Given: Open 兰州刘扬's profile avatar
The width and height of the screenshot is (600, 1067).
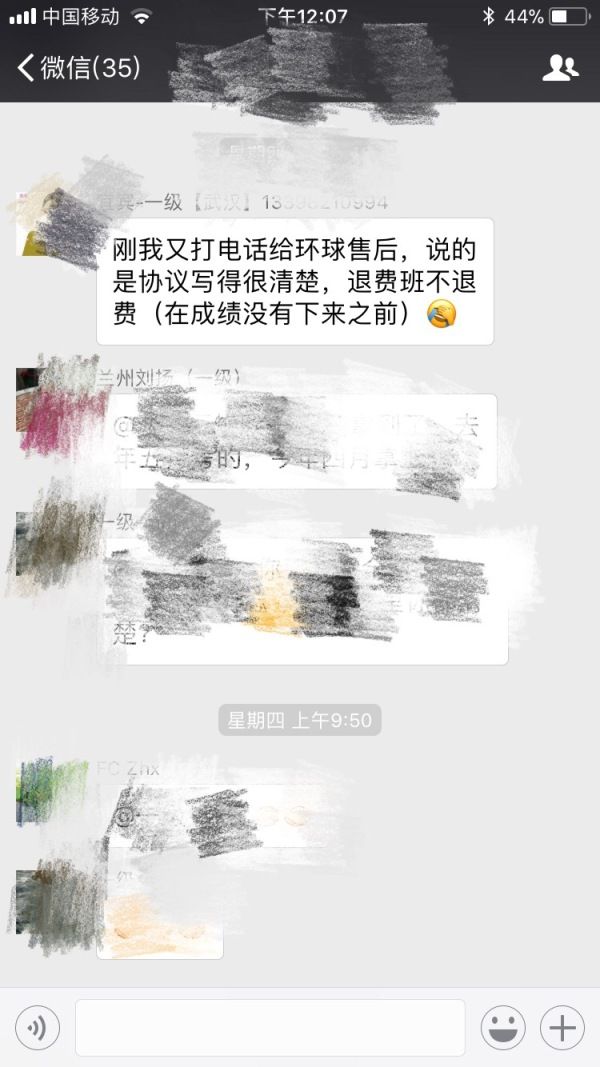Looking at the screenshot, I should (x=50, y=399).
